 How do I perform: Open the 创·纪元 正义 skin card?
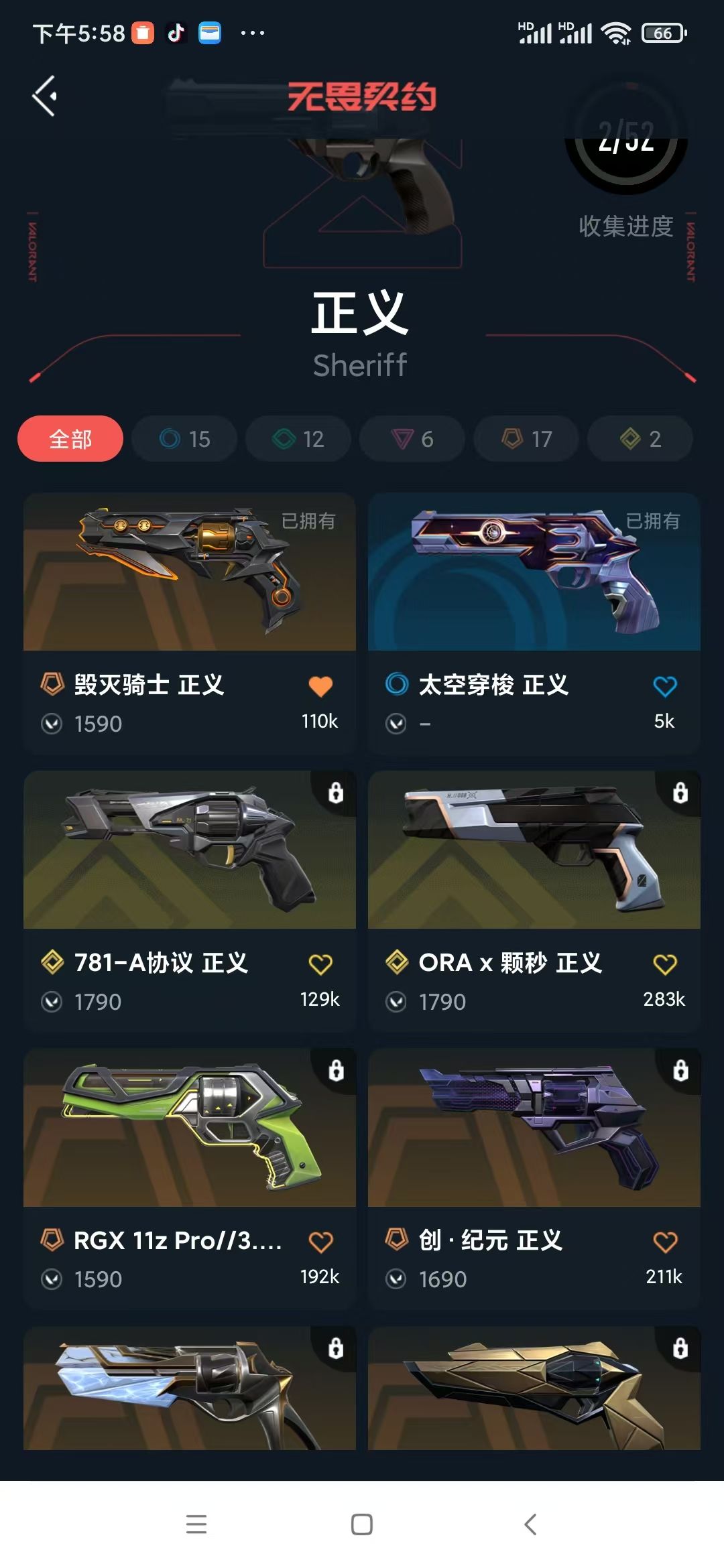click(534, 1179)
